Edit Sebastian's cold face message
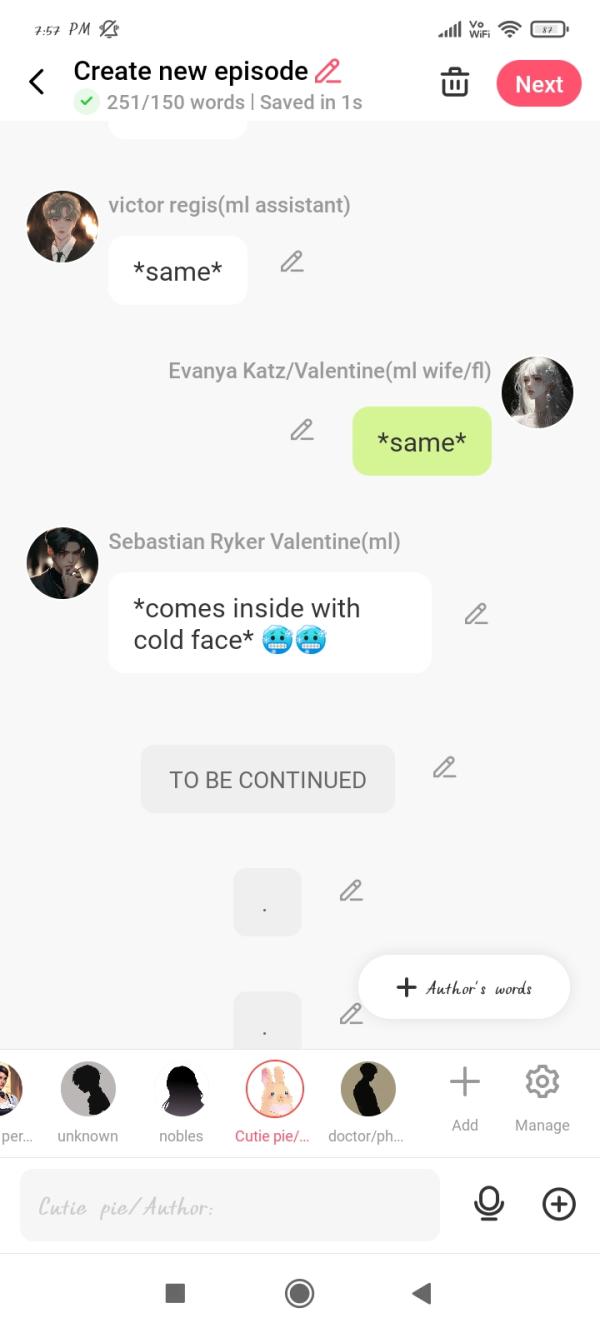This screenshot has height=1333, width=600. (476, 614)
